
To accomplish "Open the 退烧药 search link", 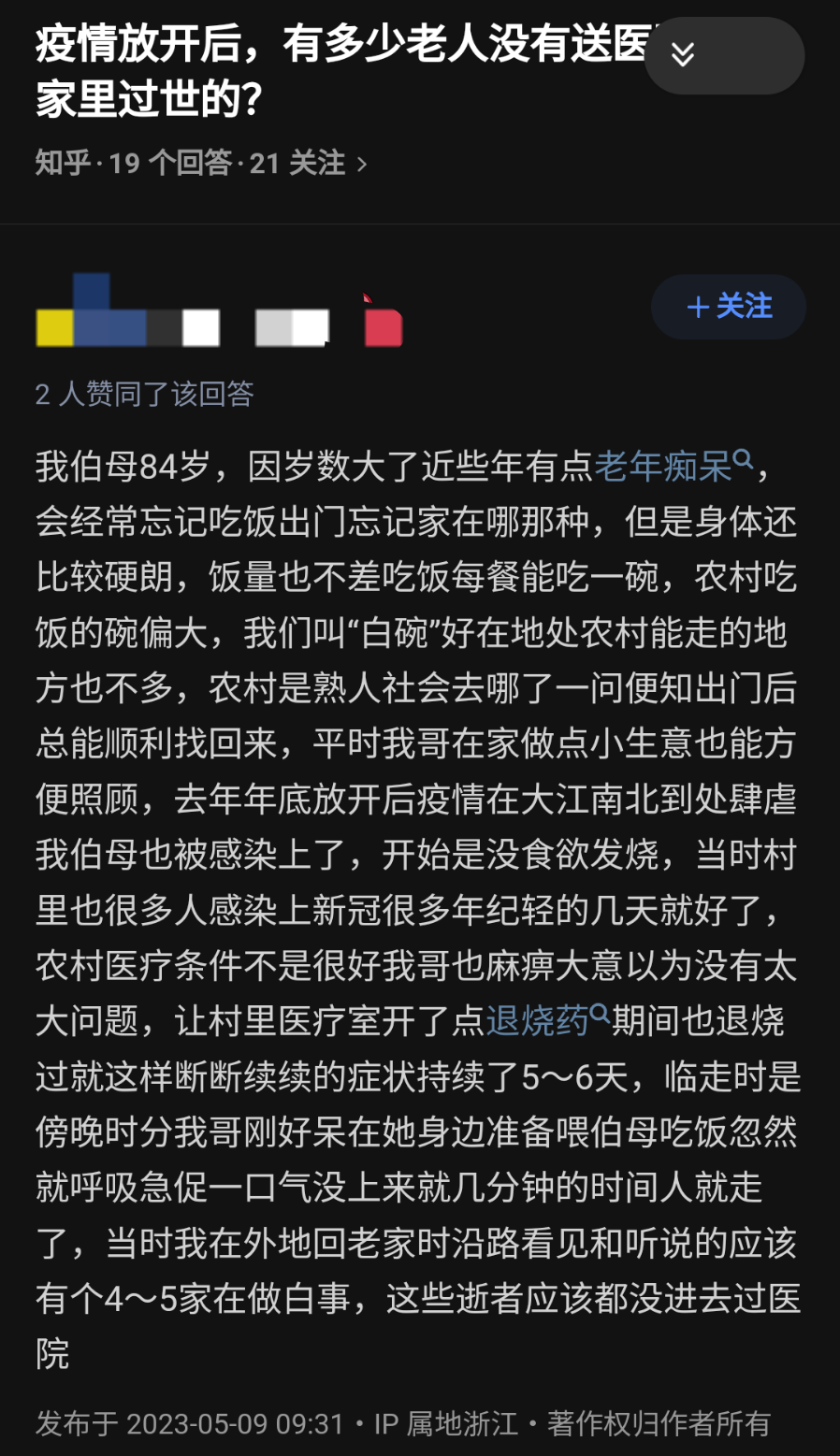I will point(548,1020).
